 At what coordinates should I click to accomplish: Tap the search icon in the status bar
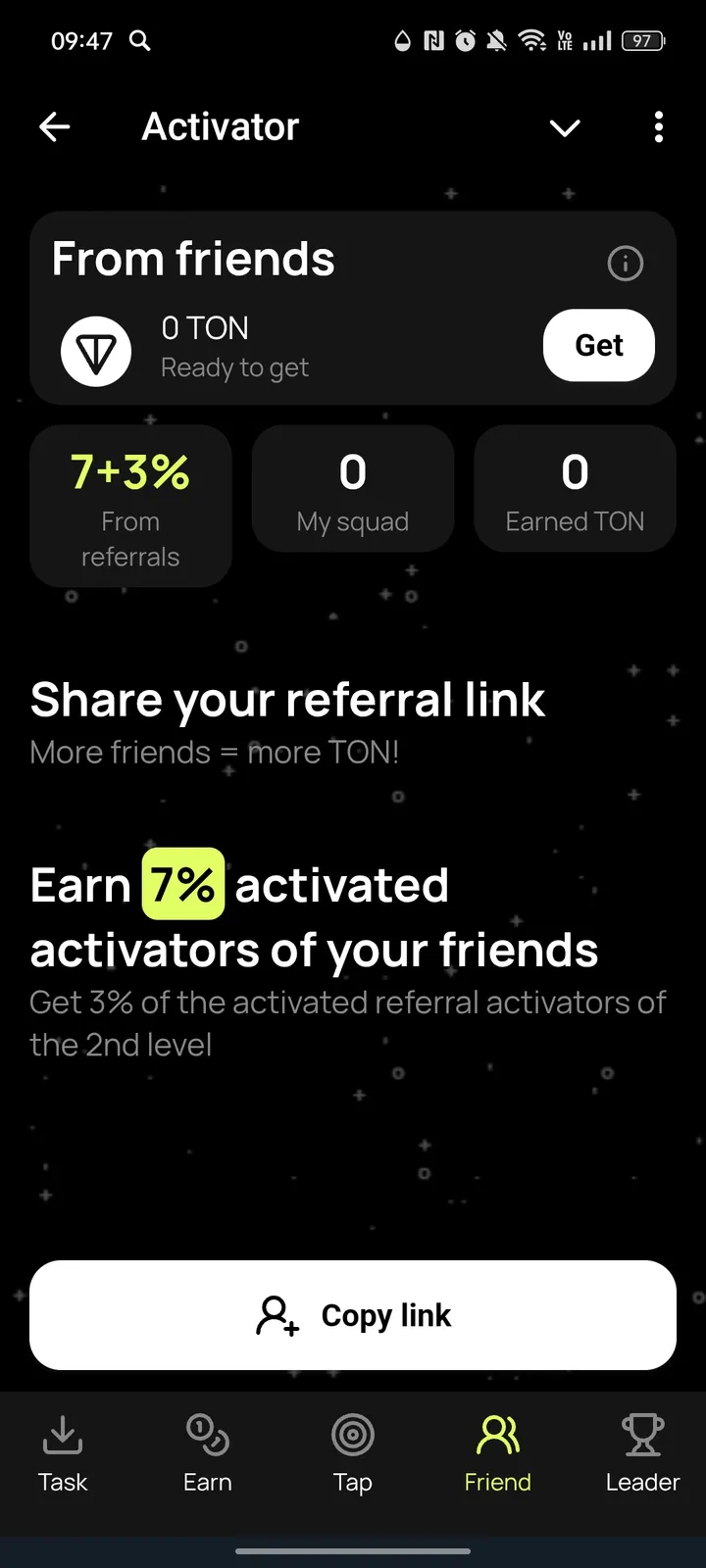141,41
